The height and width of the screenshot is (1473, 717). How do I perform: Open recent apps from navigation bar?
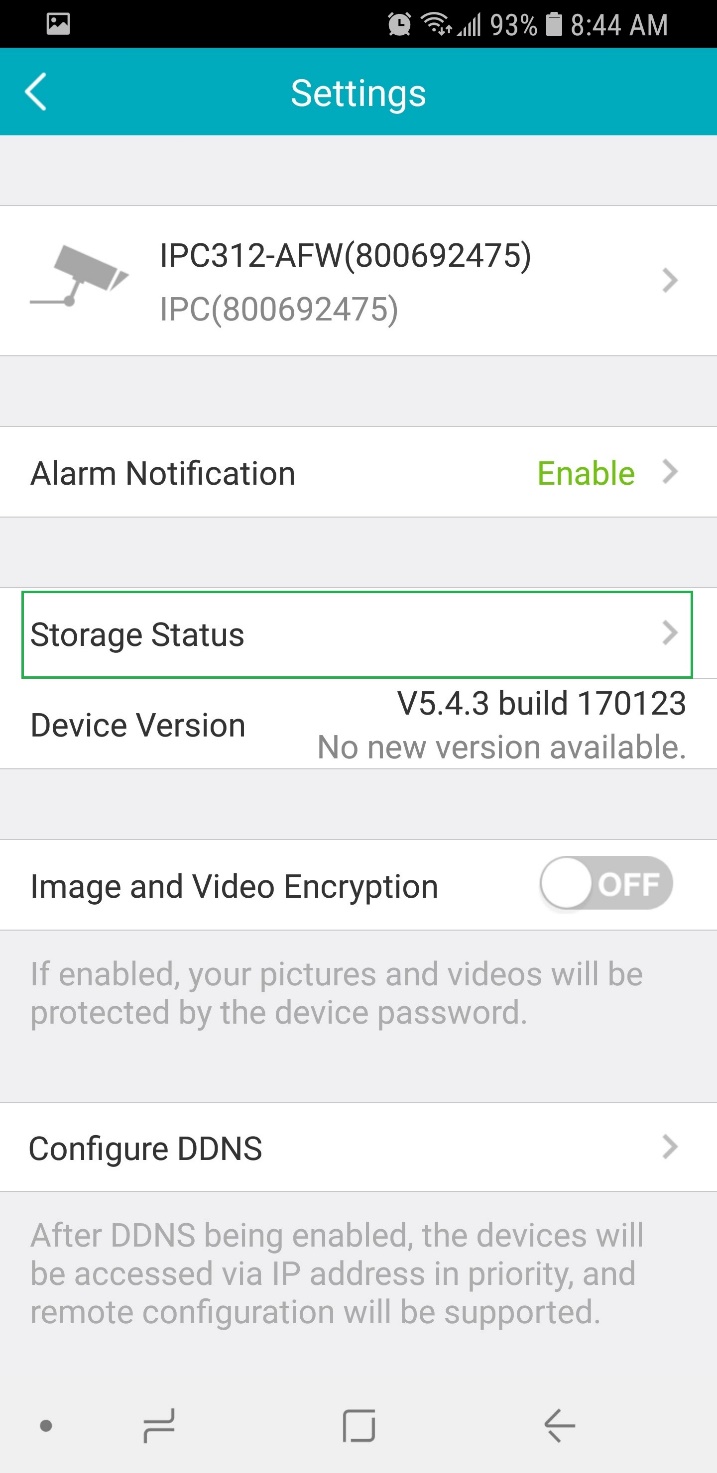[159, 1425]
